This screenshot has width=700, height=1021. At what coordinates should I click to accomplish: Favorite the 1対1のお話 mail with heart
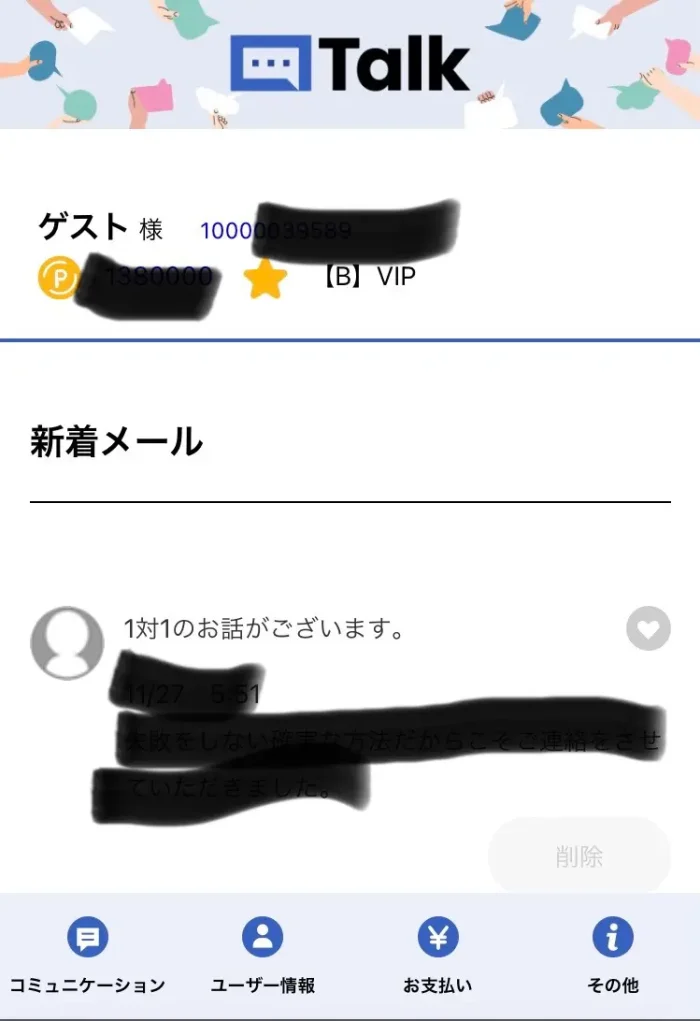pyautogui.click(x=648, y=629)
